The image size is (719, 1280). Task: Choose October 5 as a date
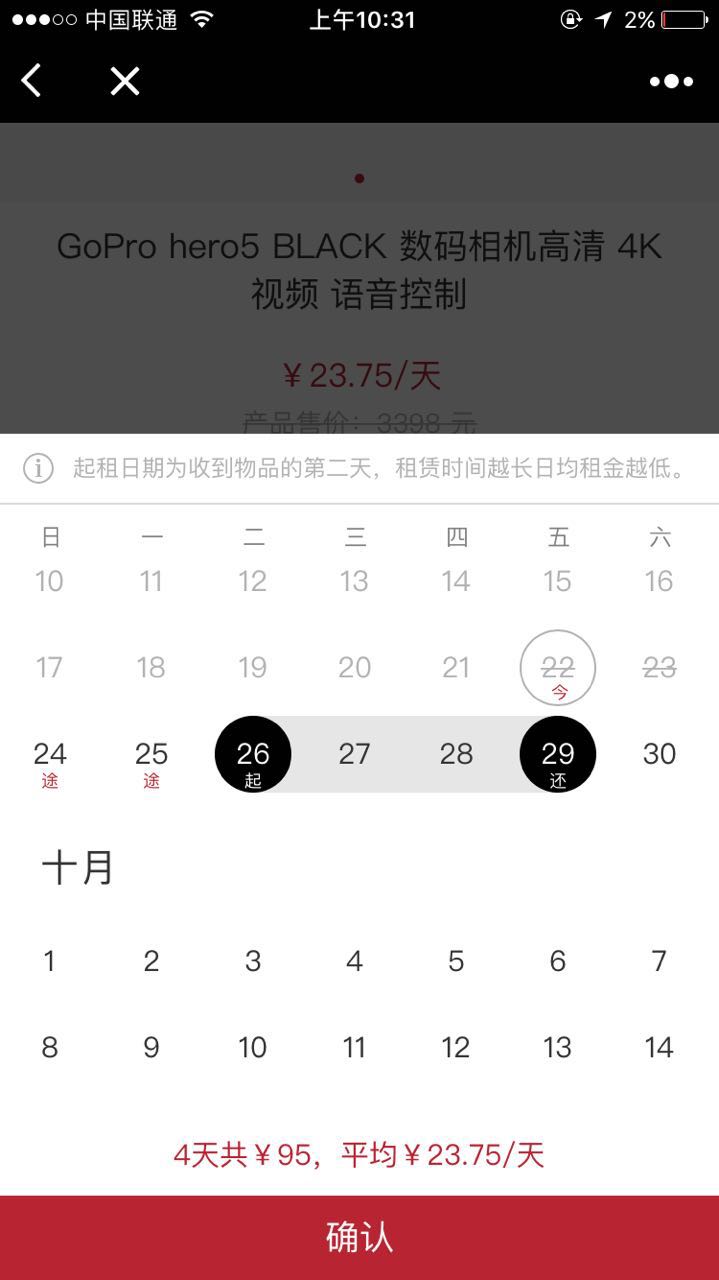click(x=456, y=961)
